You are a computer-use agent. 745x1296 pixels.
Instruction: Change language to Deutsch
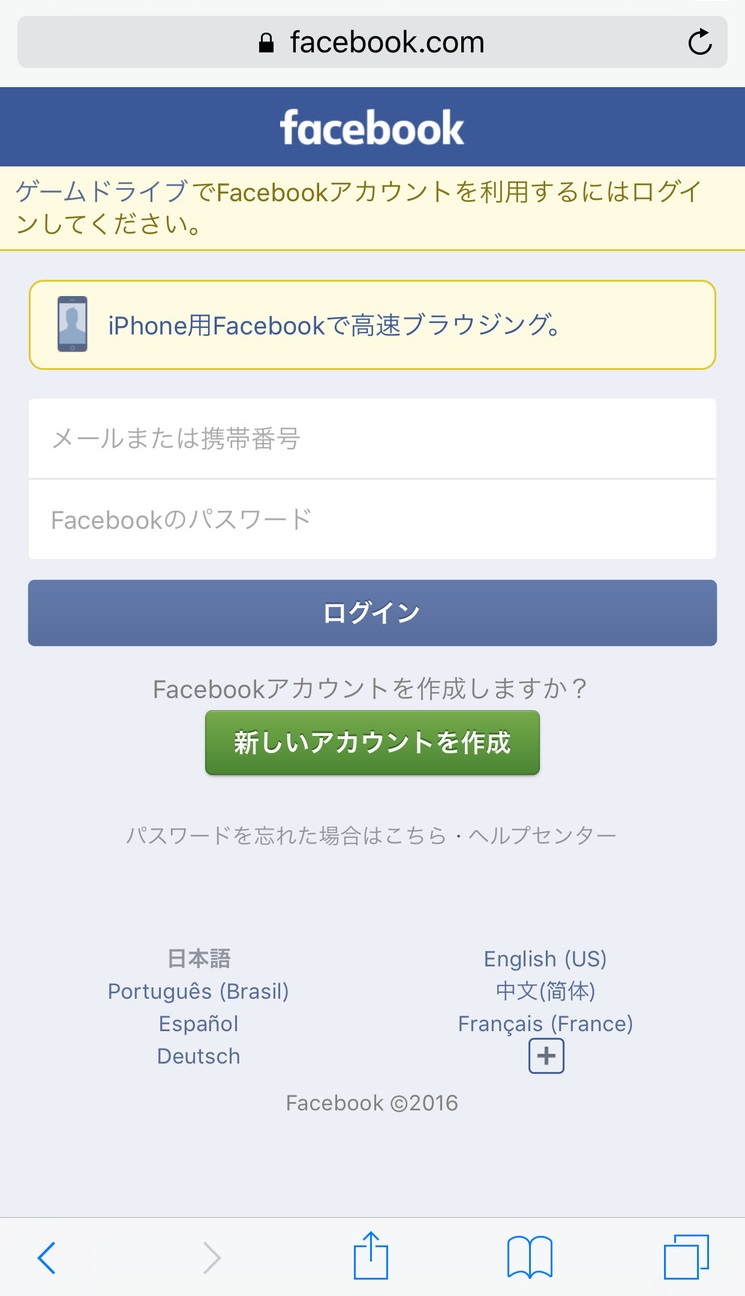point(198,1056)
